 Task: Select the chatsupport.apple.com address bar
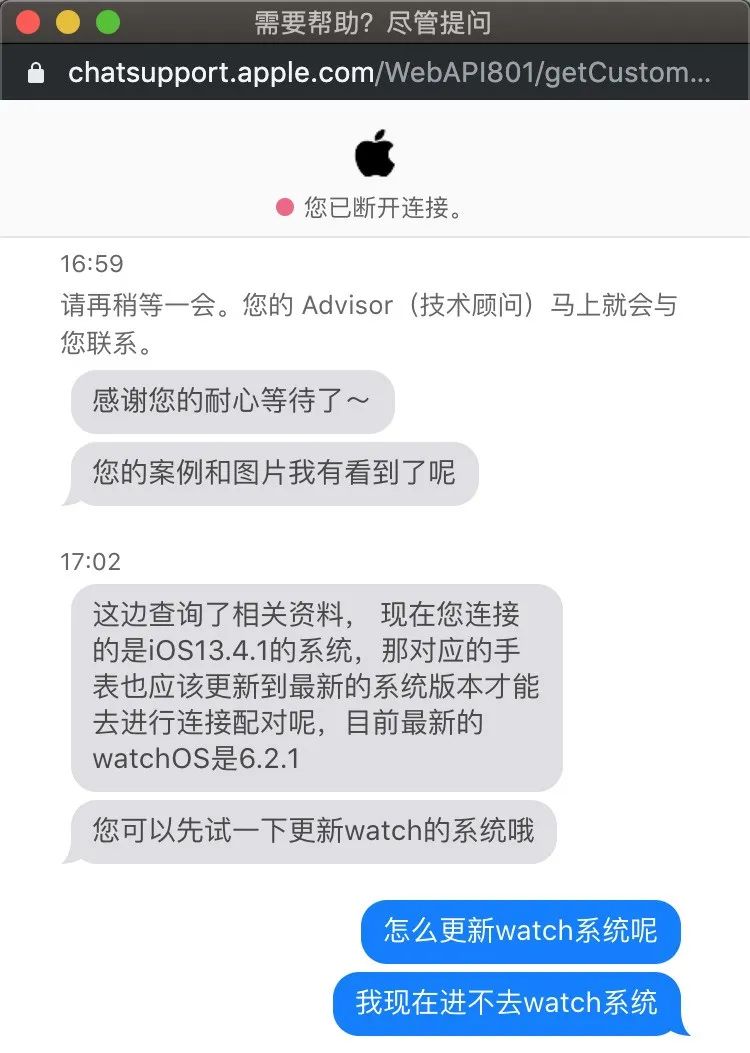[x=389, y=73]
